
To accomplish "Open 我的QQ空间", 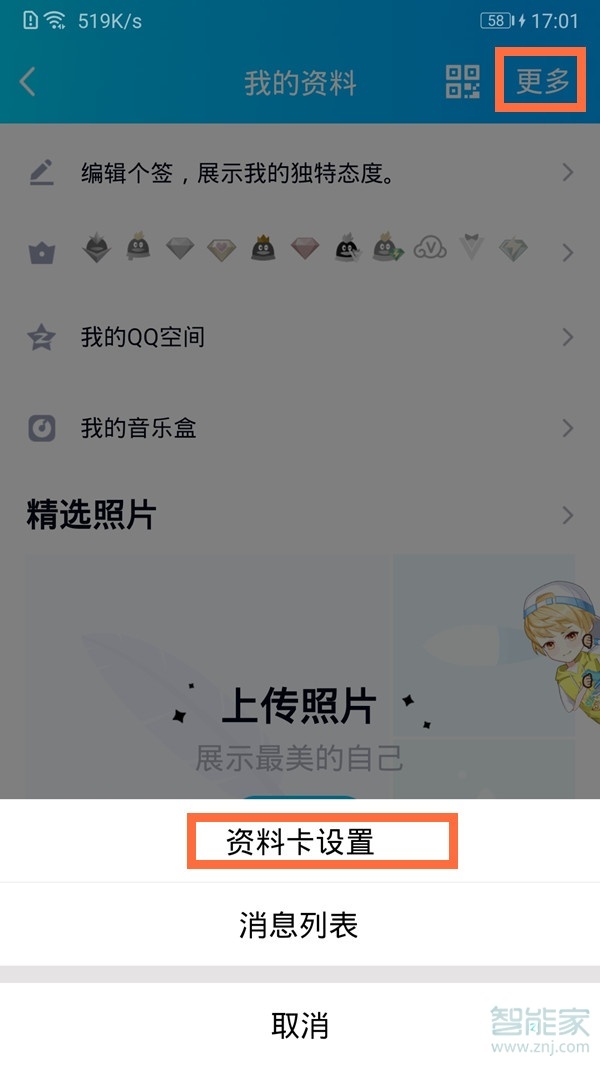I will pyautogui.click(x=300, y=338).
